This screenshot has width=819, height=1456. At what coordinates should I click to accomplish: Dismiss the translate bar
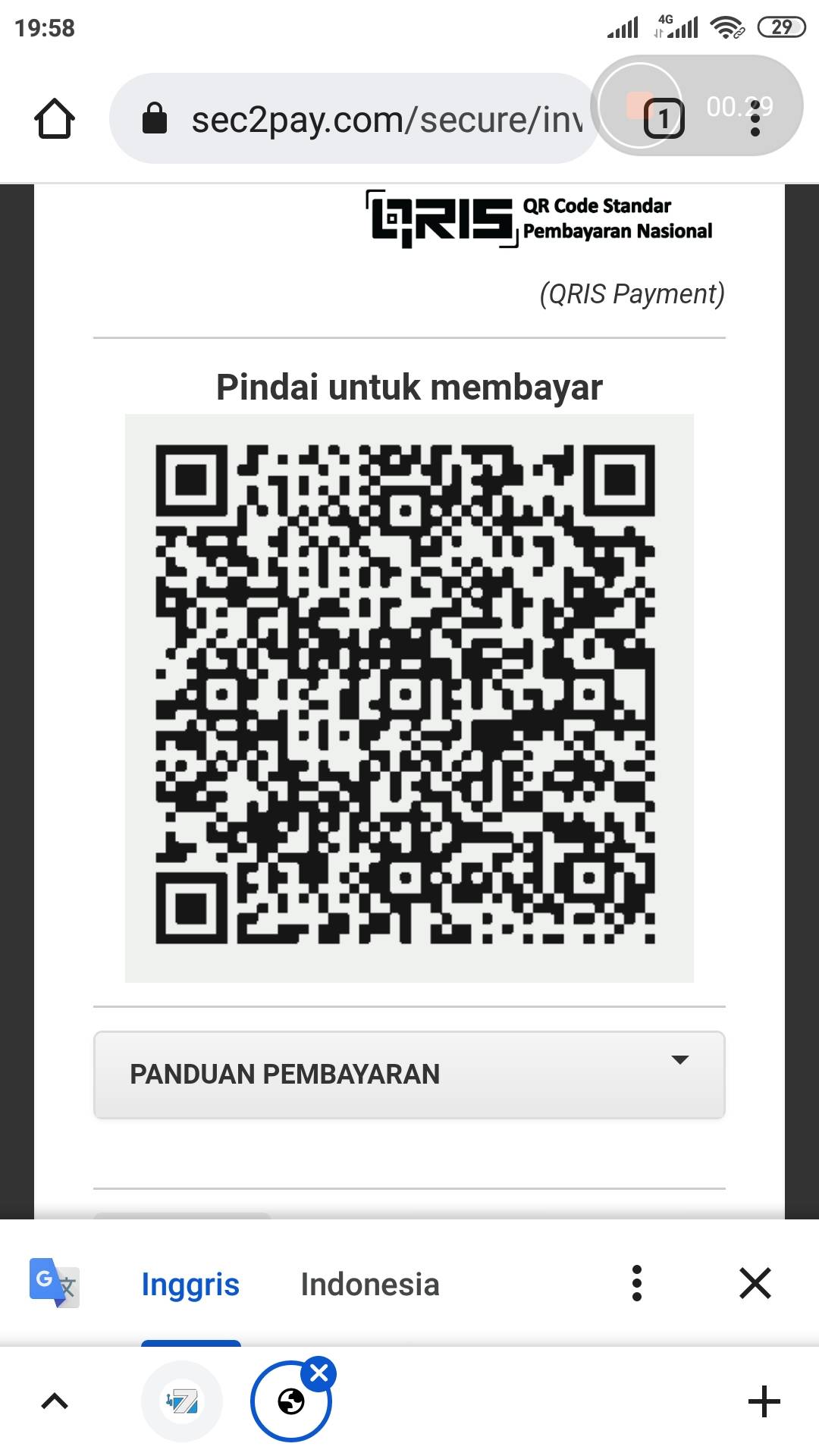tap(755, 1283)
